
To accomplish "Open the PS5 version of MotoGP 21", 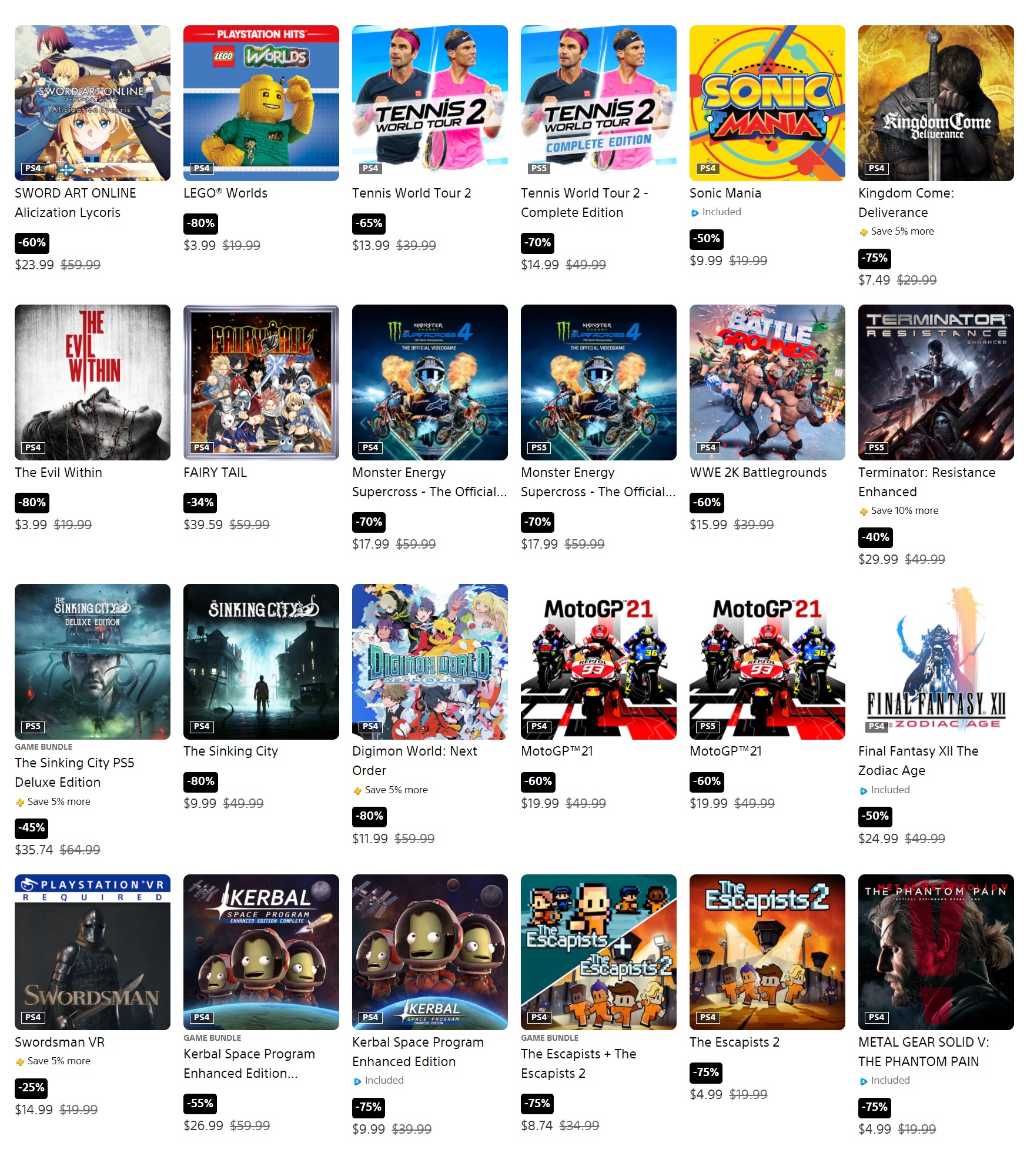I will [x=767, y=661].
